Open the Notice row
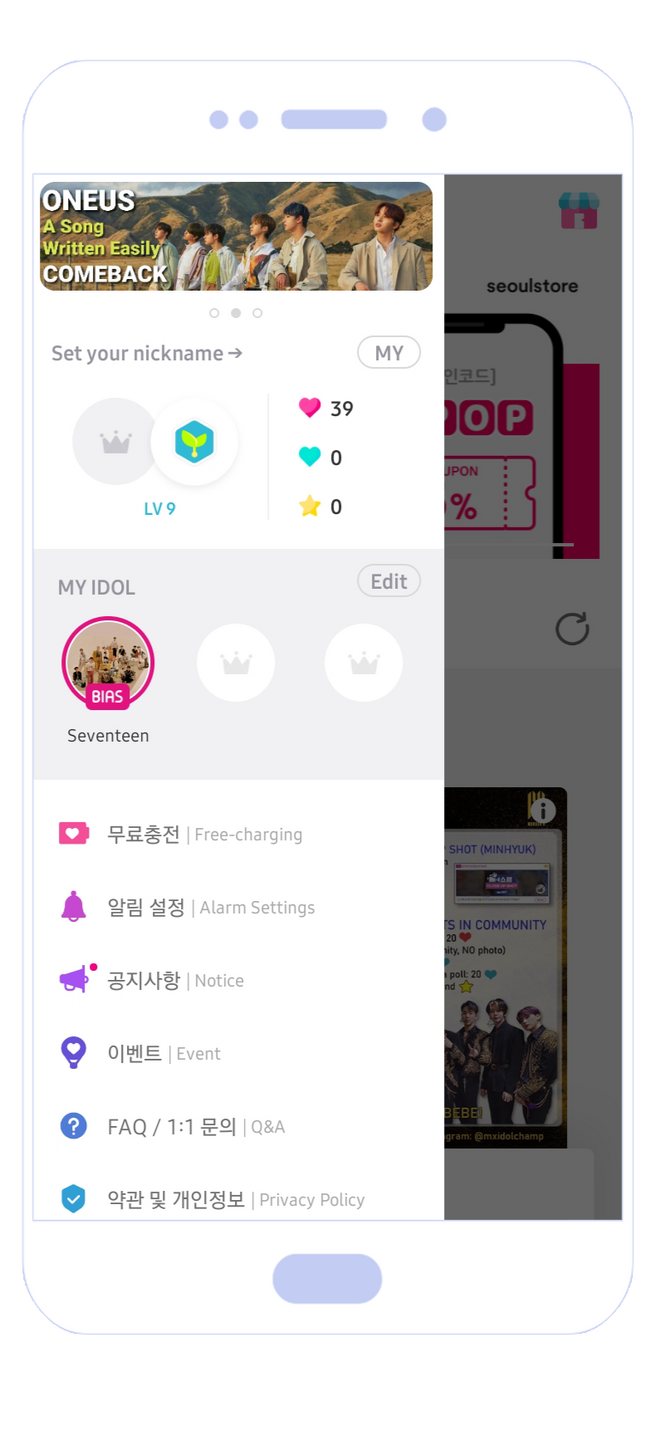 point(239,980)
